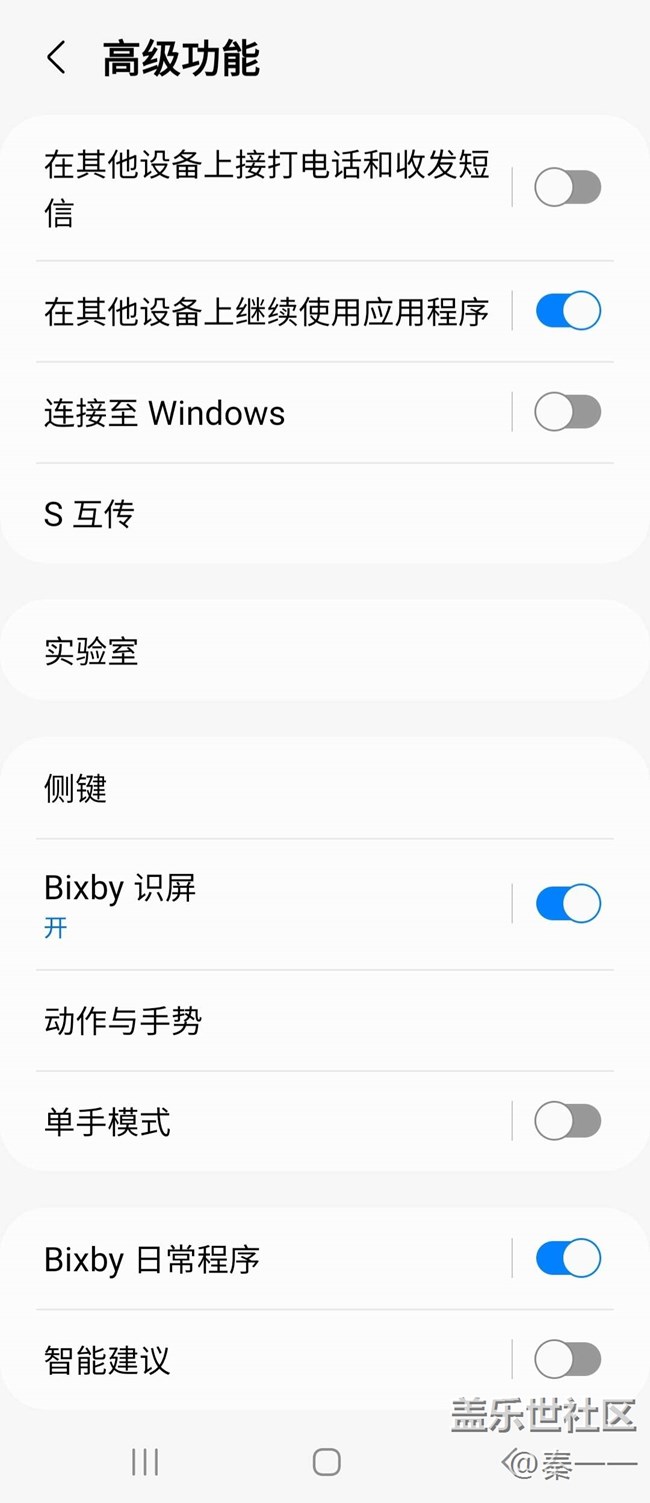The width and height of the screenshot is (650, 1503).
Task: Switch off Bixby 日常程序 toggle
Action: click(567, 1259)
